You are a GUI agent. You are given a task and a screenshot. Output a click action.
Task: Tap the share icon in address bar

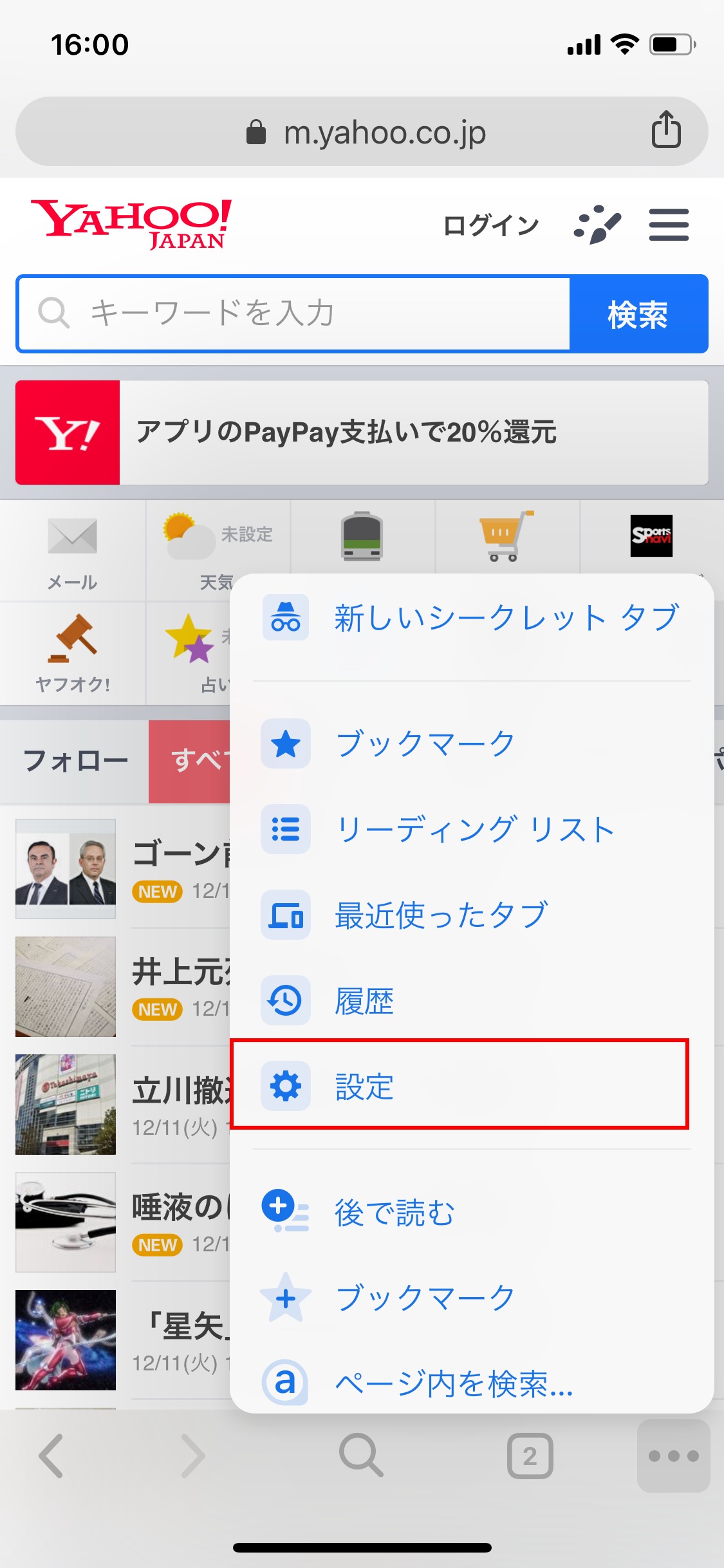(666, 130)
